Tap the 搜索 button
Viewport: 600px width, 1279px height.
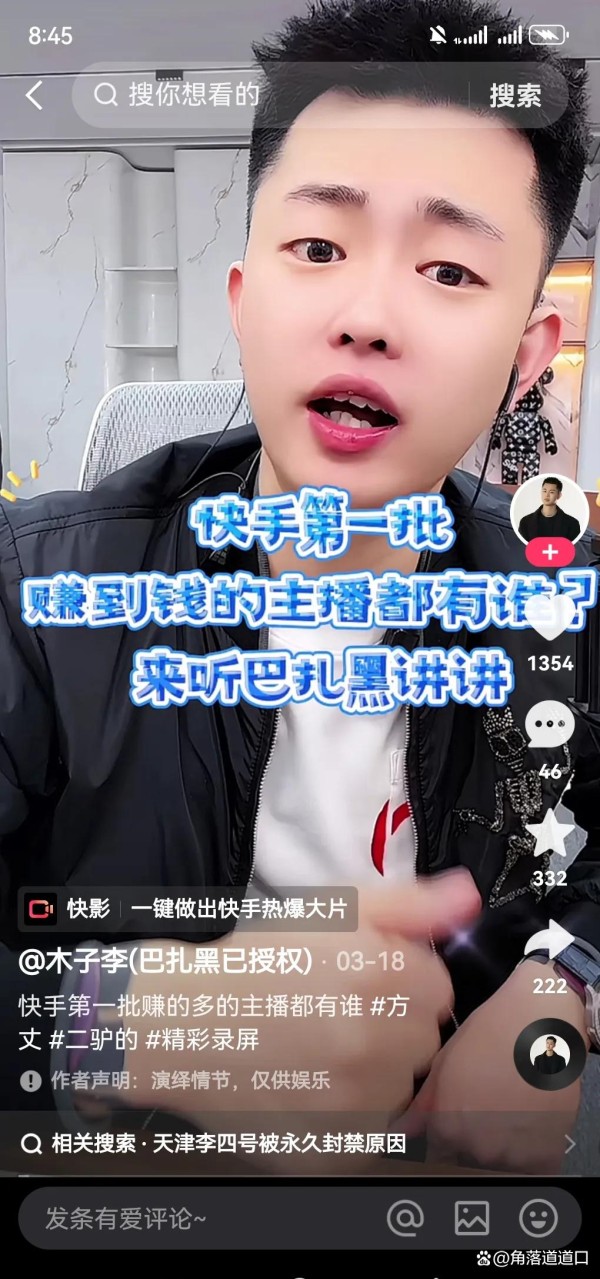[x=515, y=95]
